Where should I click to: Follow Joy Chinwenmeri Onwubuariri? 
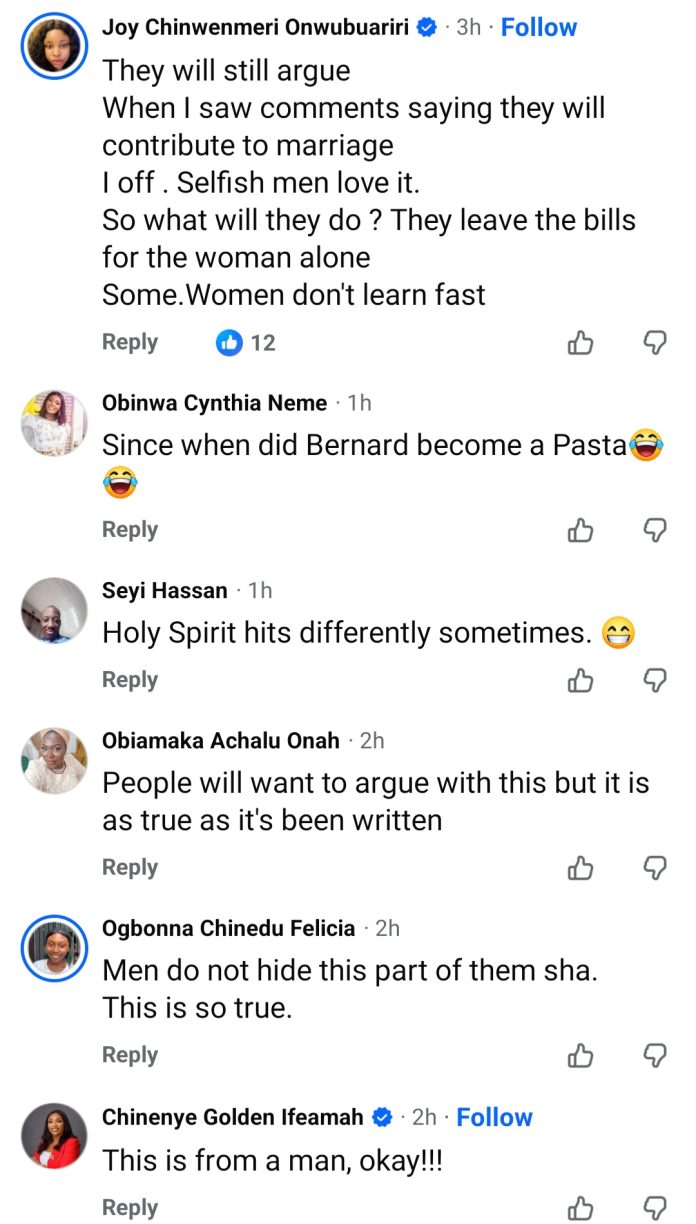pos(538,27)
